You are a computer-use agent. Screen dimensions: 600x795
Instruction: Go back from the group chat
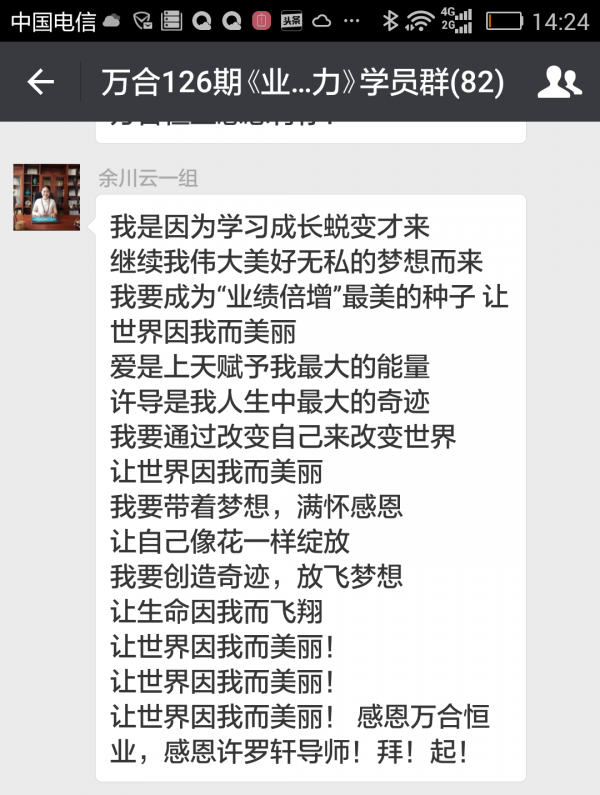pos(40,82)
